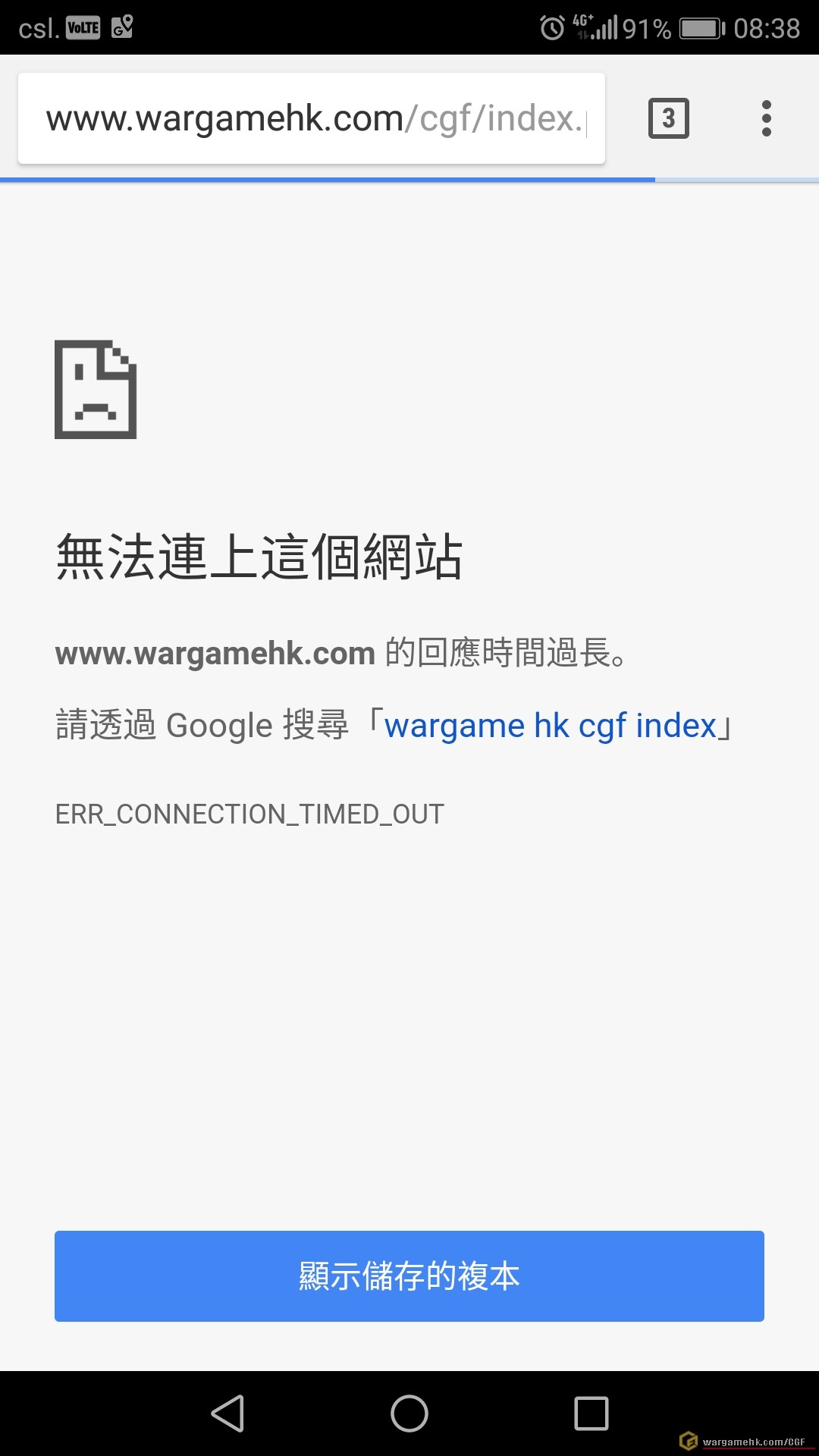The width and height of the screenshot is (819, 1456).
Task: Search Google for 'wargame hk cgf index'
Action: (x=550, y=726)
